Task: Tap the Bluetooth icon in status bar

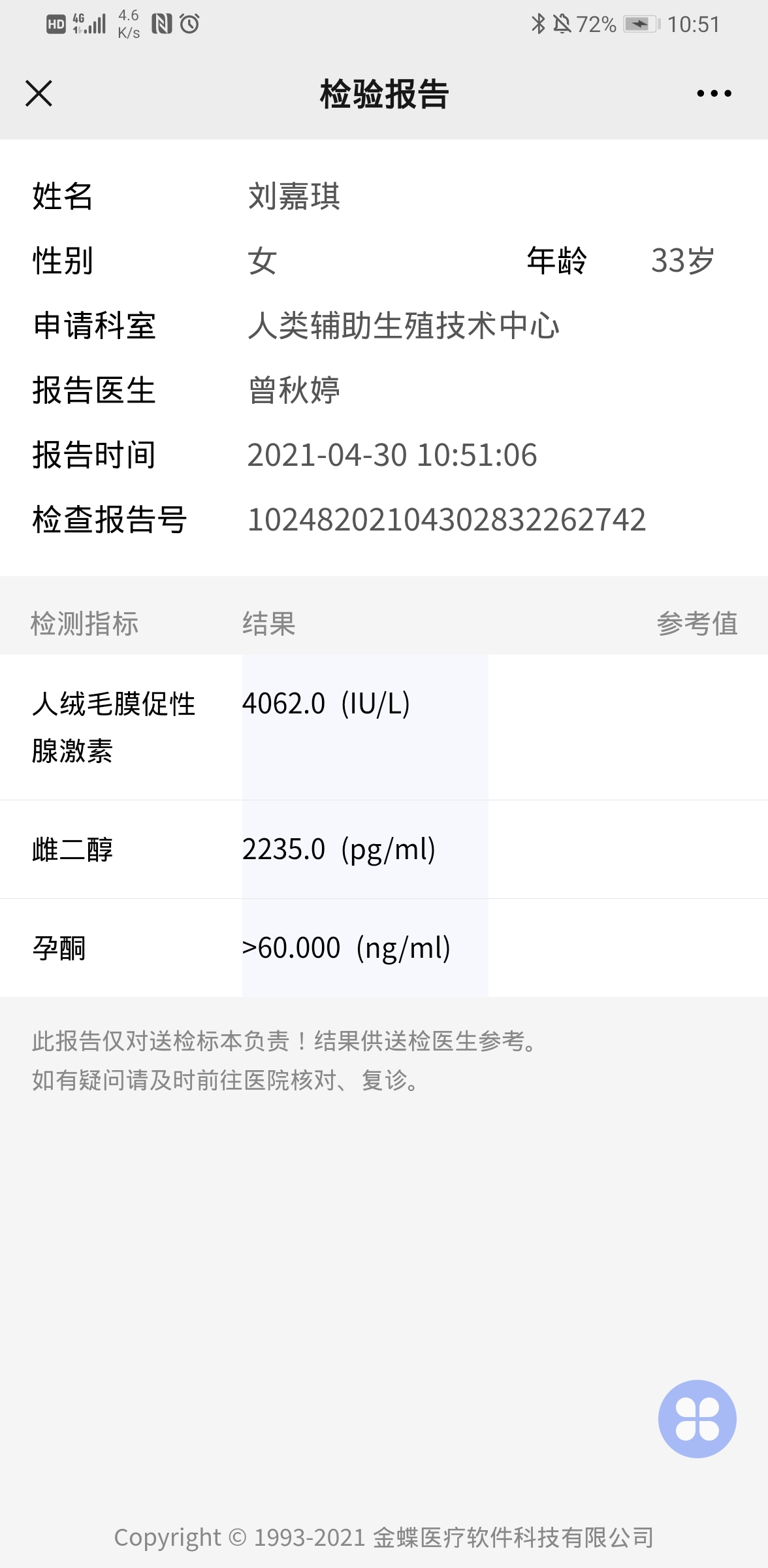Action: (x=539, y=23)
